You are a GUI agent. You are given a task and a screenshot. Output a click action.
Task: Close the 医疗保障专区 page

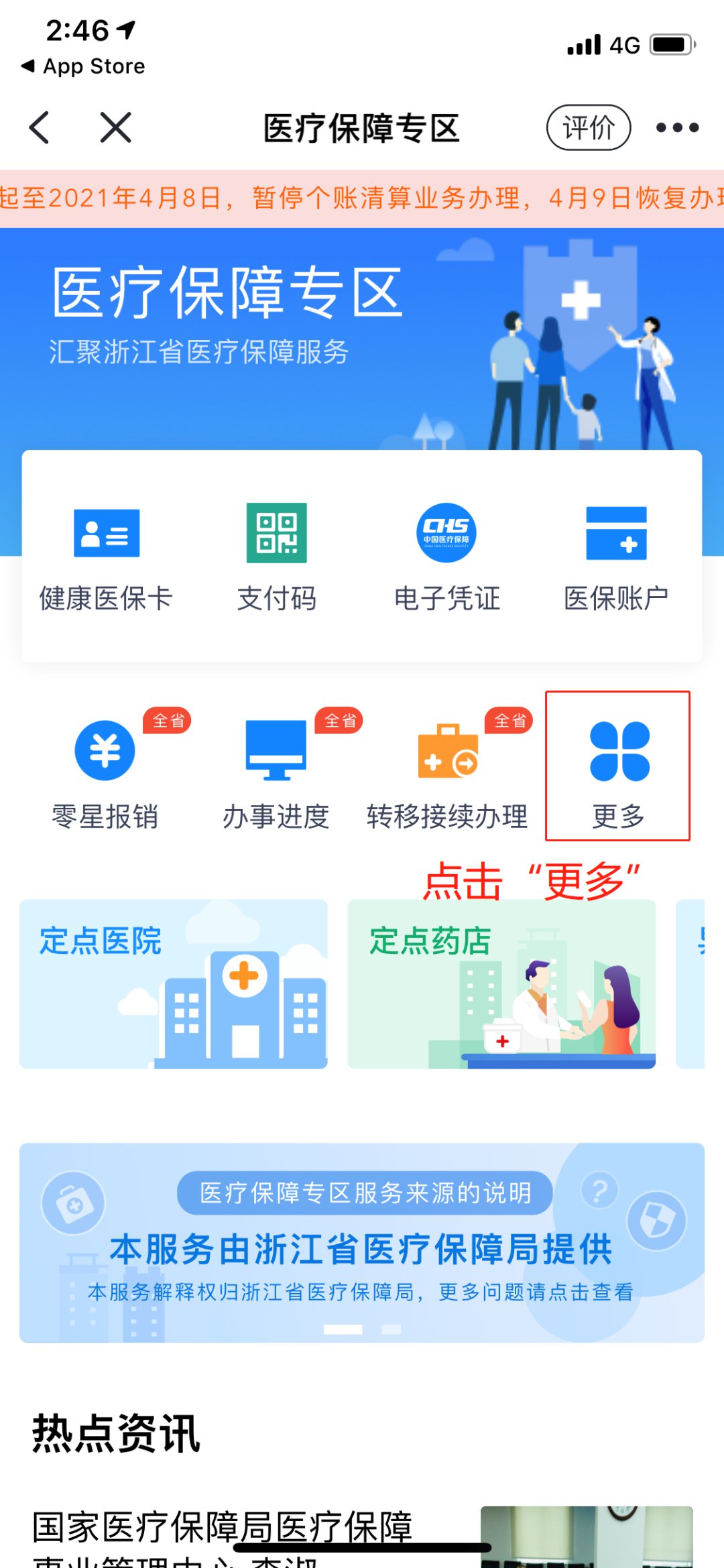point(115,127)
